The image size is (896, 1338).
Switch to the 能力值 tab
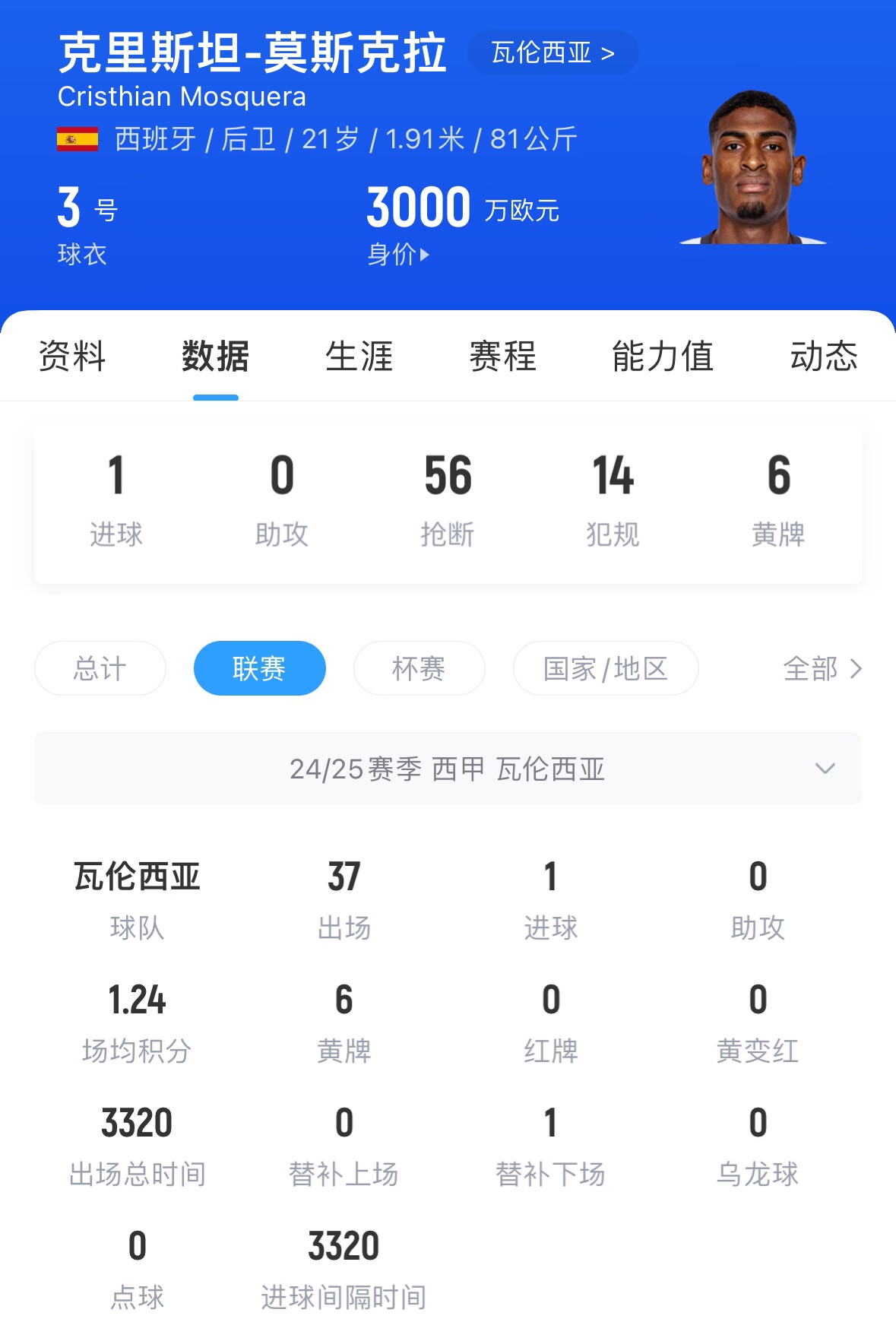click(x=663, y=356)
